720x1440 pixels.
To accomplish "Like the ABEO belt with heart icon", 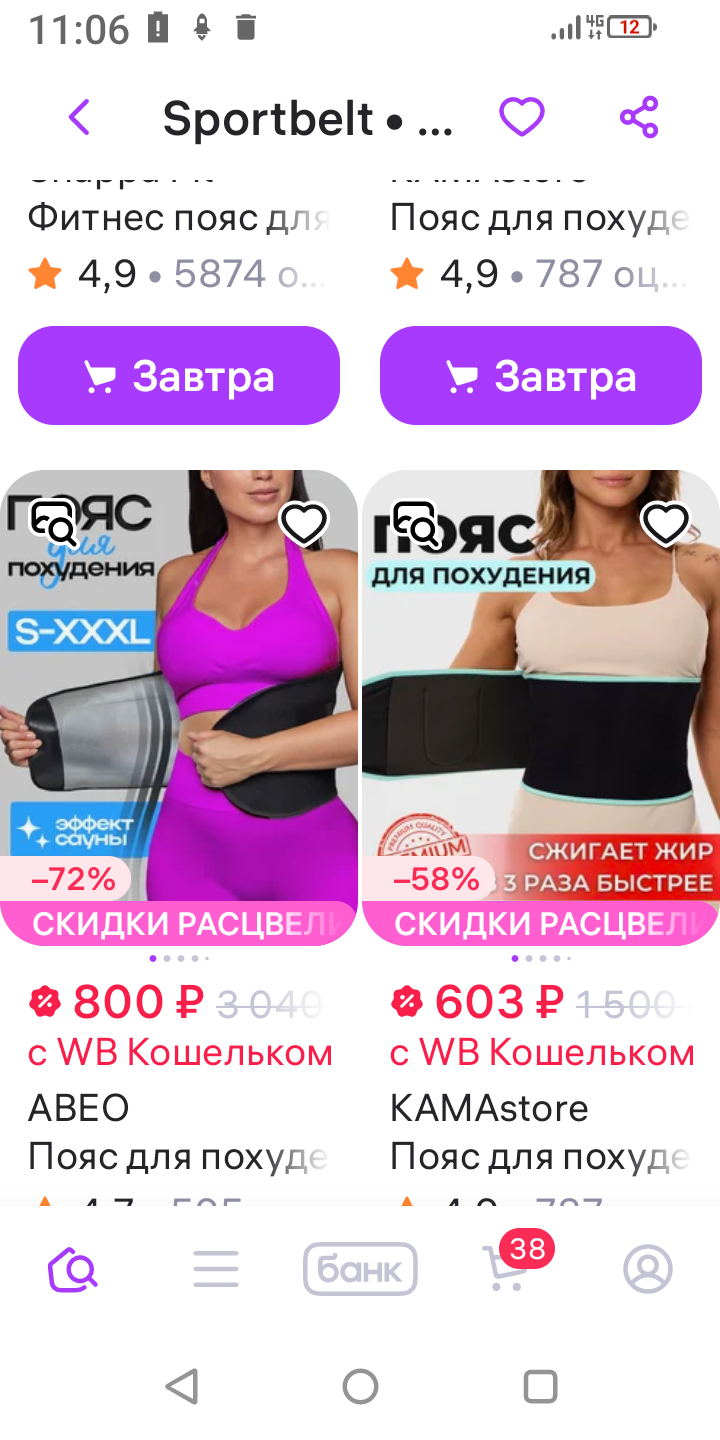I will click(x=303, y=522).
